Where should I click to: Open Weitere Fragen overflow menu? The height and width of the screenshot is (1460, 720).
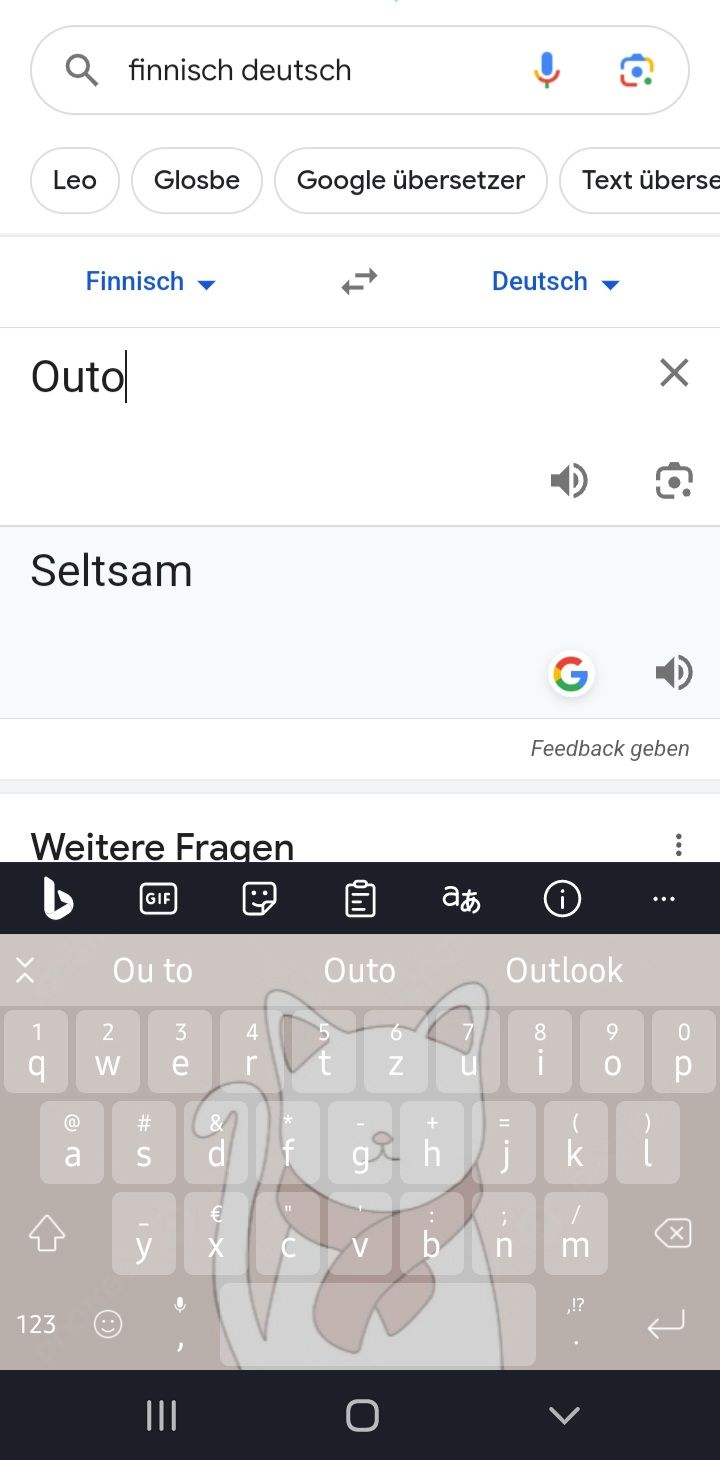click(x=678, y=845)
